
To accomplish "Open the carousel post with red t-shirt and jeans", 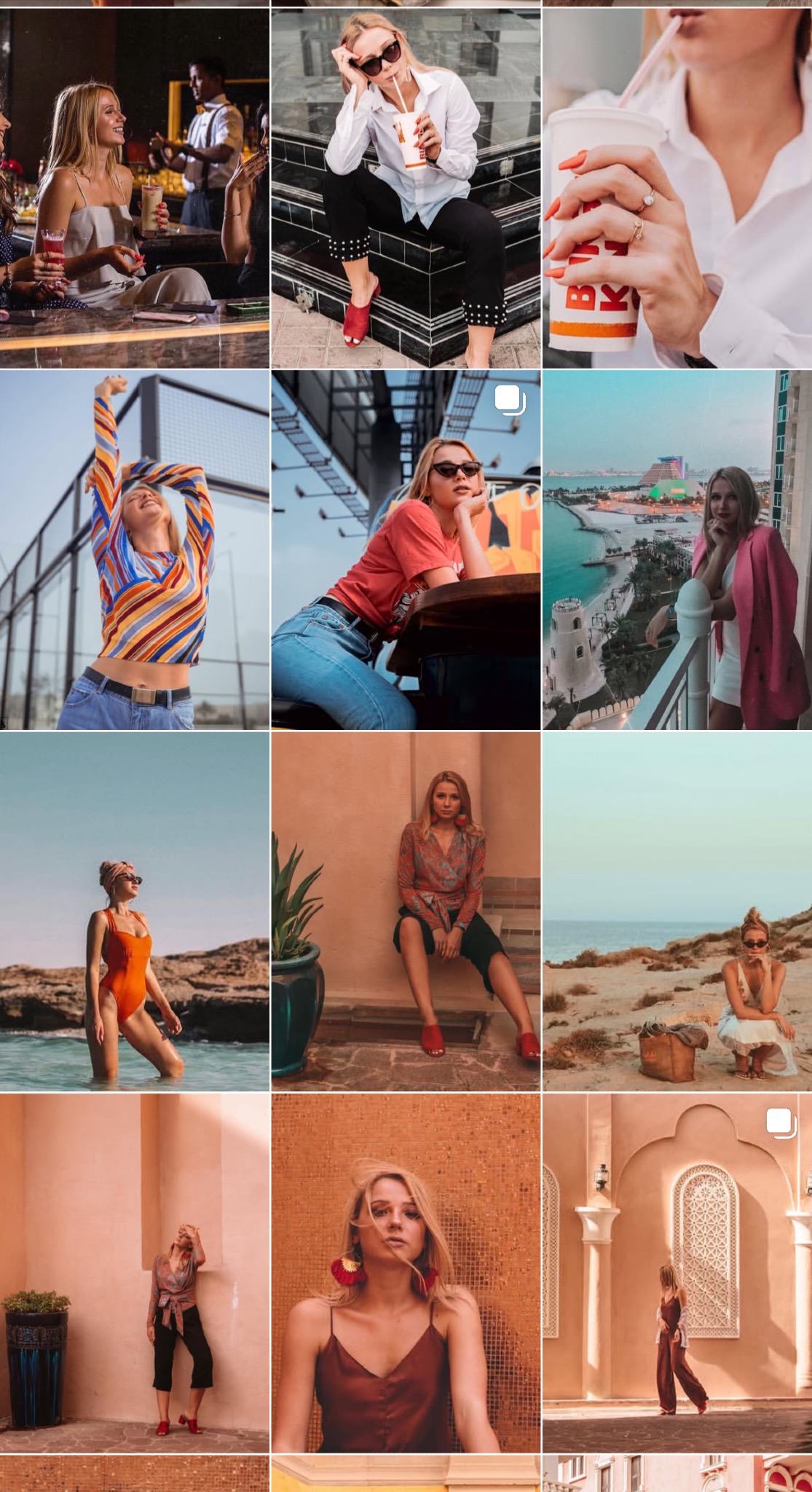I will click(406, 549).
